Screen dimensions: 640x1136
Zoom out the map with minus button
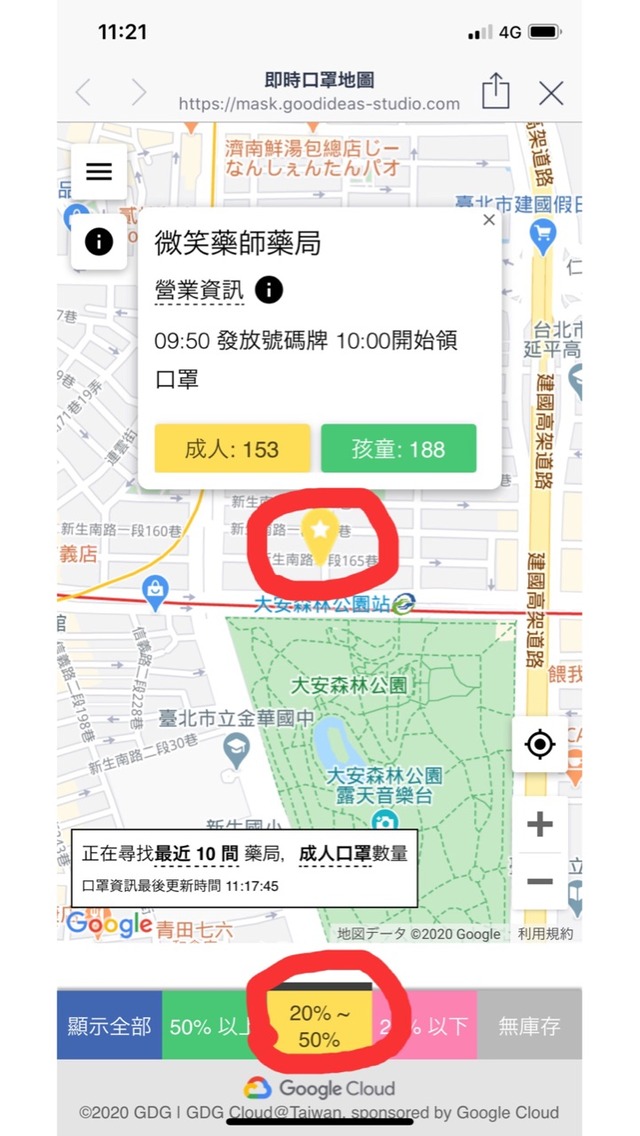pos(540,881)
